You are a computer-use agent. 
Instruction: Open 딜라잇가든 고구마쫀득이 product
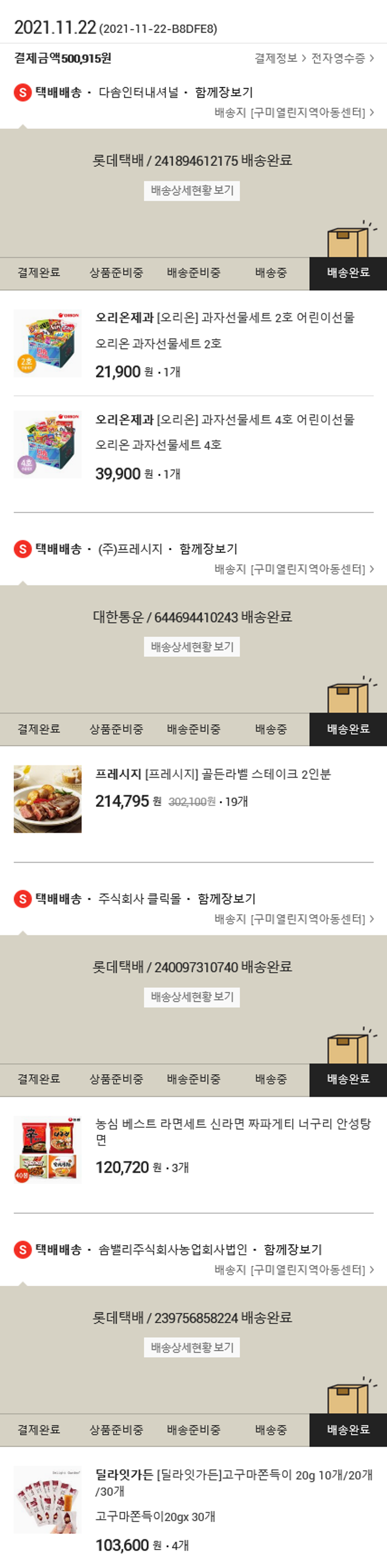pyautogui.click(x=234, y=1476)
